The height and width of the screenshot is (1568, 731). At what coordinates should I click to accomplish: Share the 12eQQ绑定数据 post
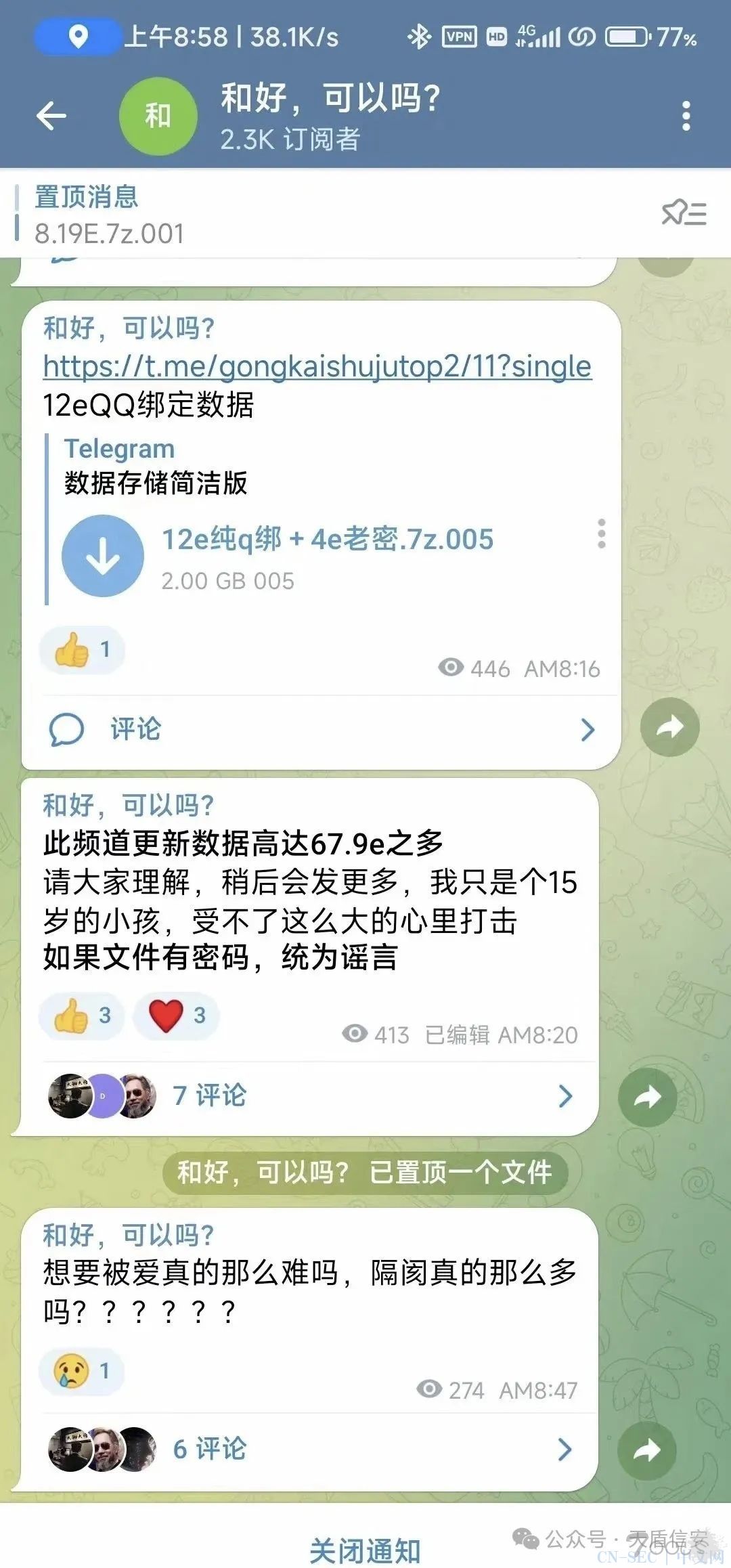click(669, 727)
